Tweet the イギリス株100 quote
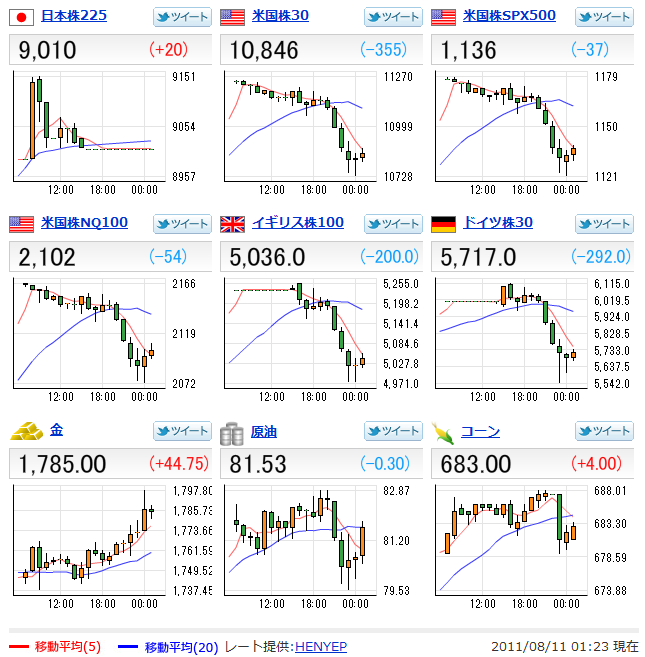645x657 pixels. tap(393, 224)
